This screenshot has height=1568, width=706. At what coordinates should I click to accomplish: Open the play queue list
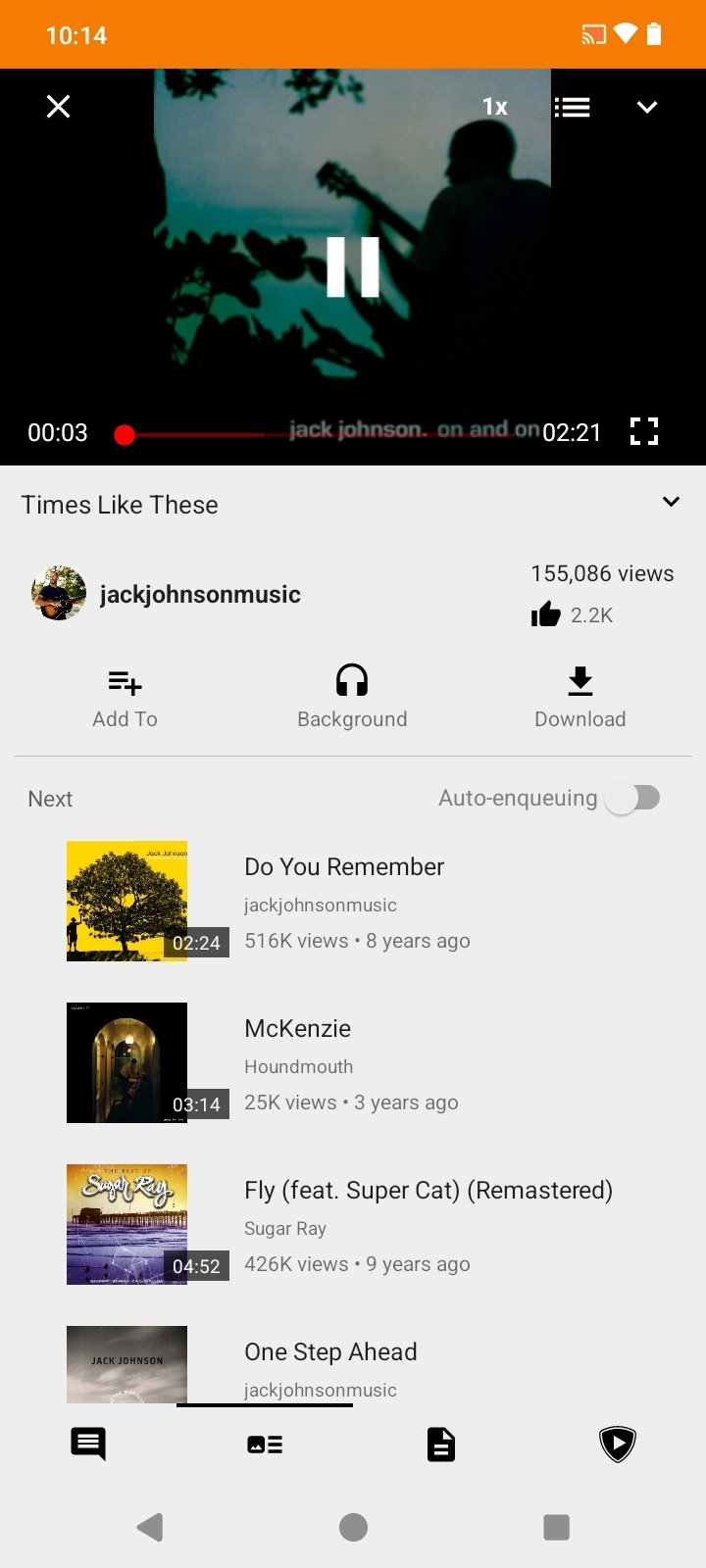click(572, 107)
